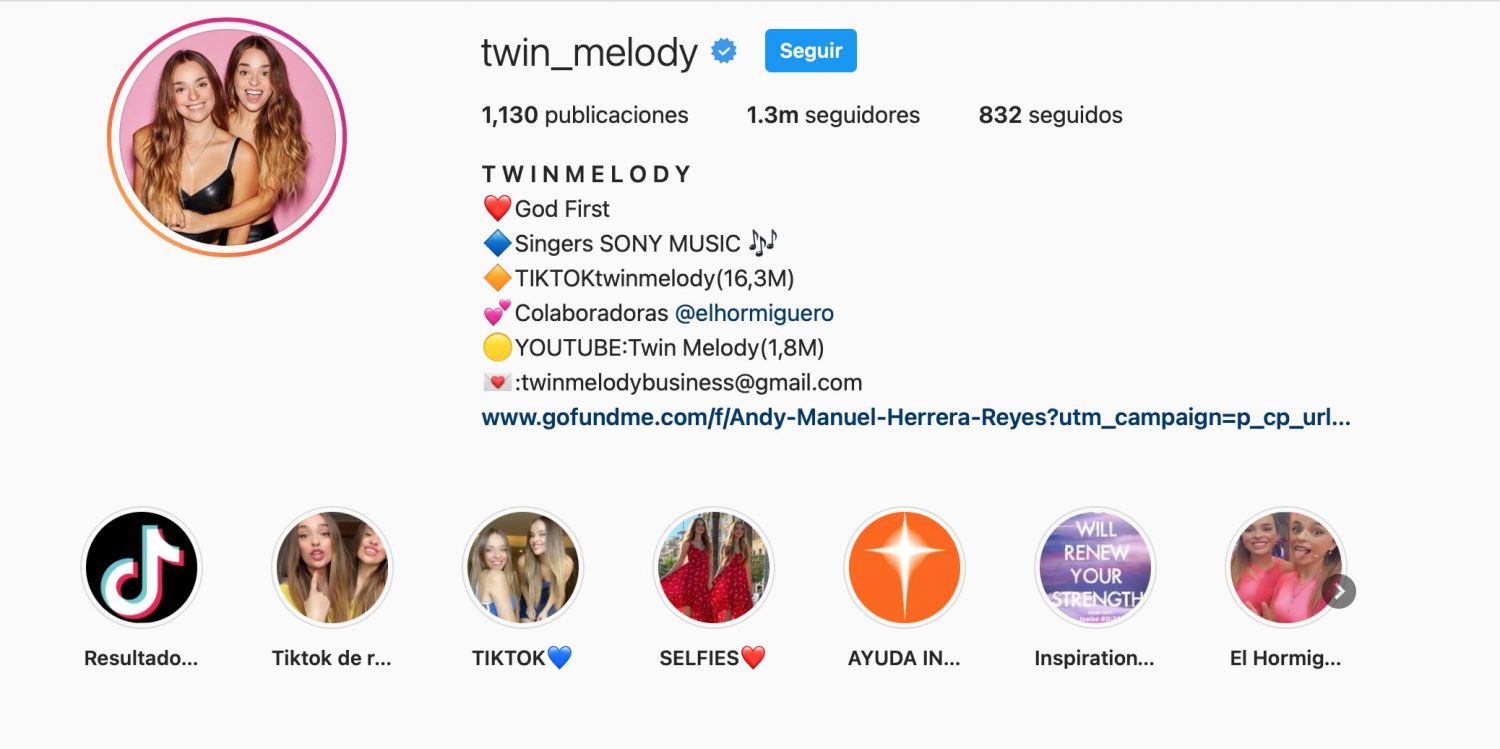Open the SELFIES story highlight
This screenshot has height=749, width=1500.
click(713, 567)
